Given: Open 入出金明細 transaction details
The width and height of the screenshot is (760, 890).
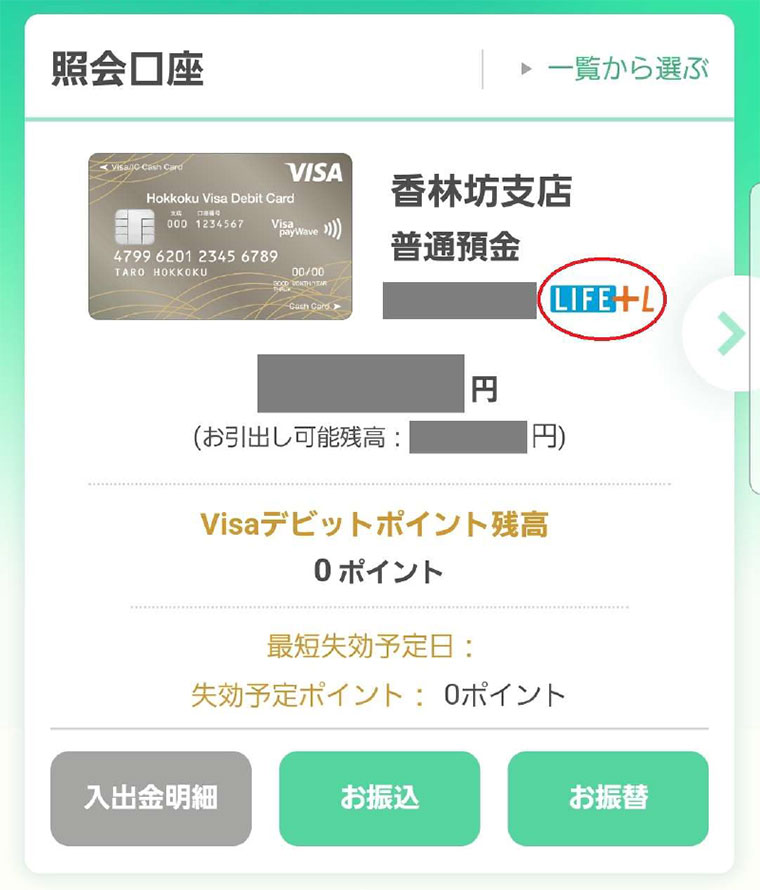Looking at the screenshot, I should (151, 798).
